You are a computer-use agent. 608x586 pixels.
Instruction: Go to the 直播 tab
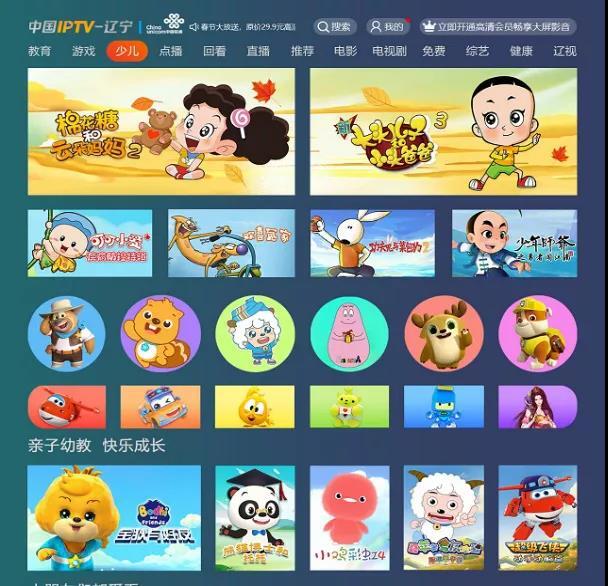[258, 51]
